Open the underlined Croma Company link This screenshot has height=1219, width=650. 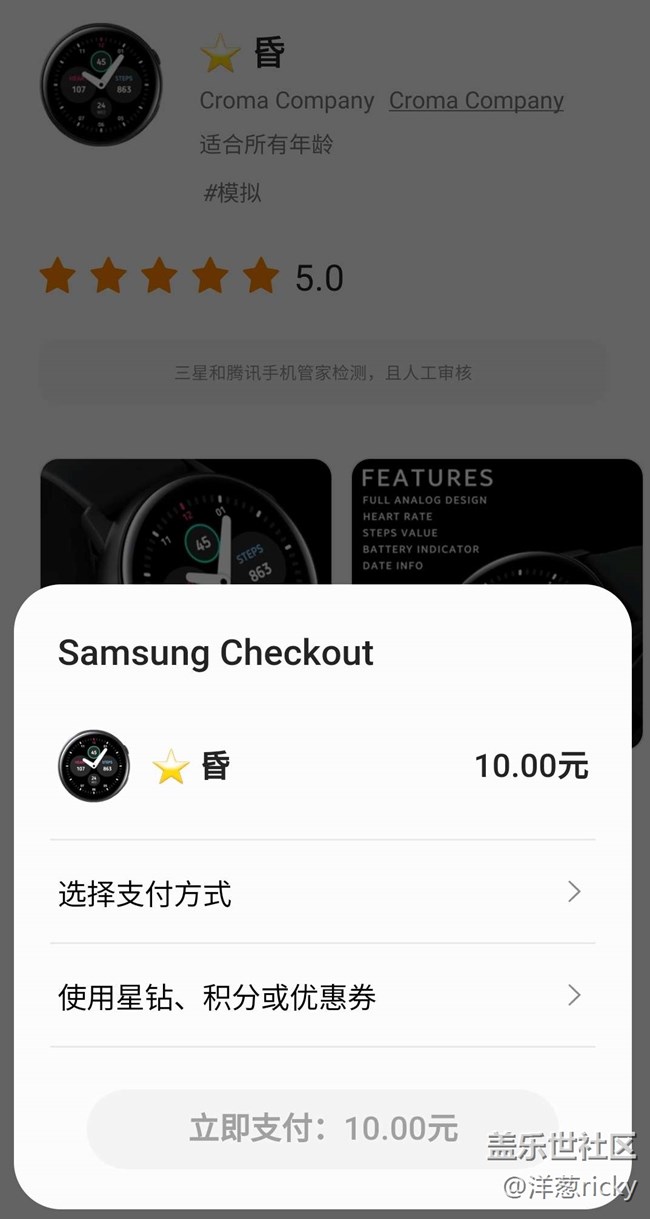[x=476, y=101]
